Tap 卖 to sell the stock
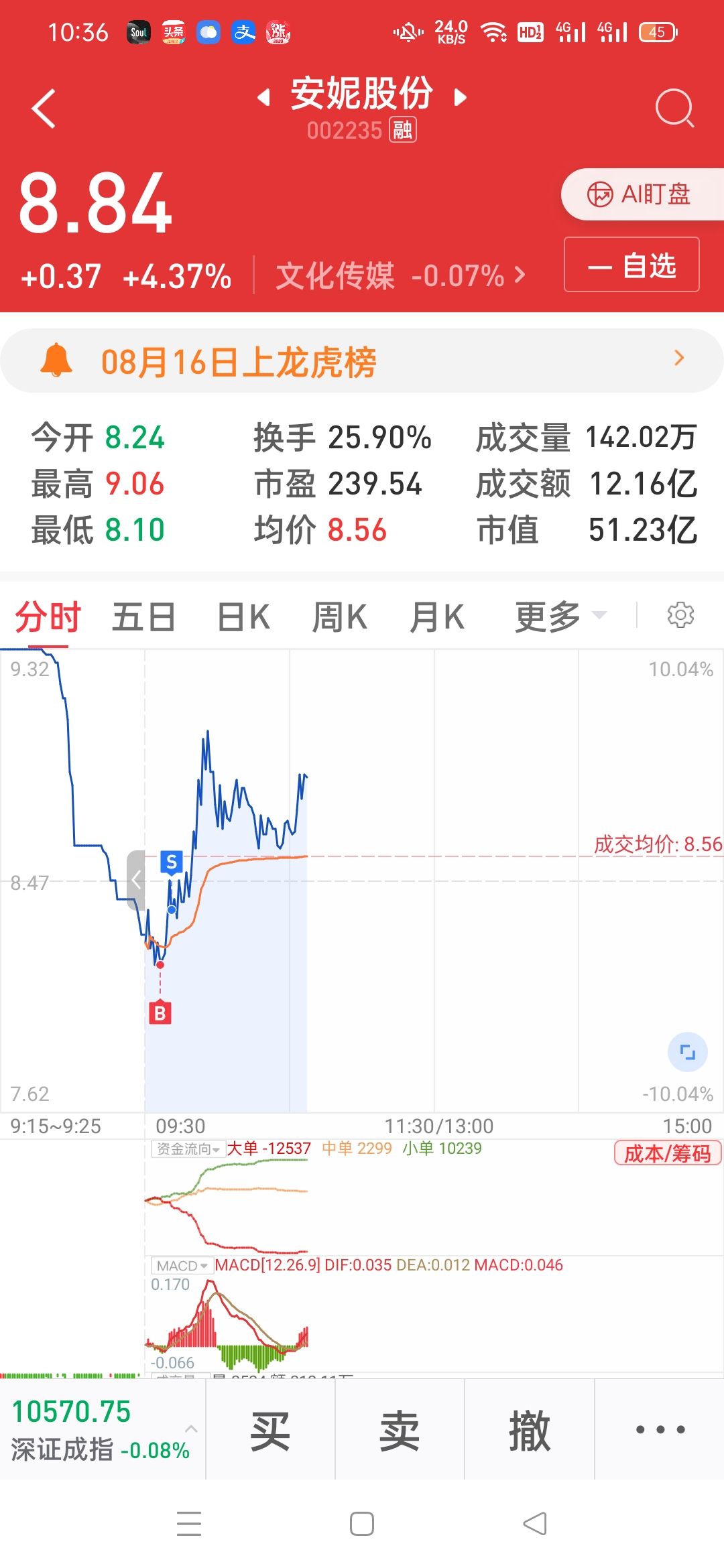This screenshot has height=1568, width=724. pyautogui.click(x=400, y=1430)
